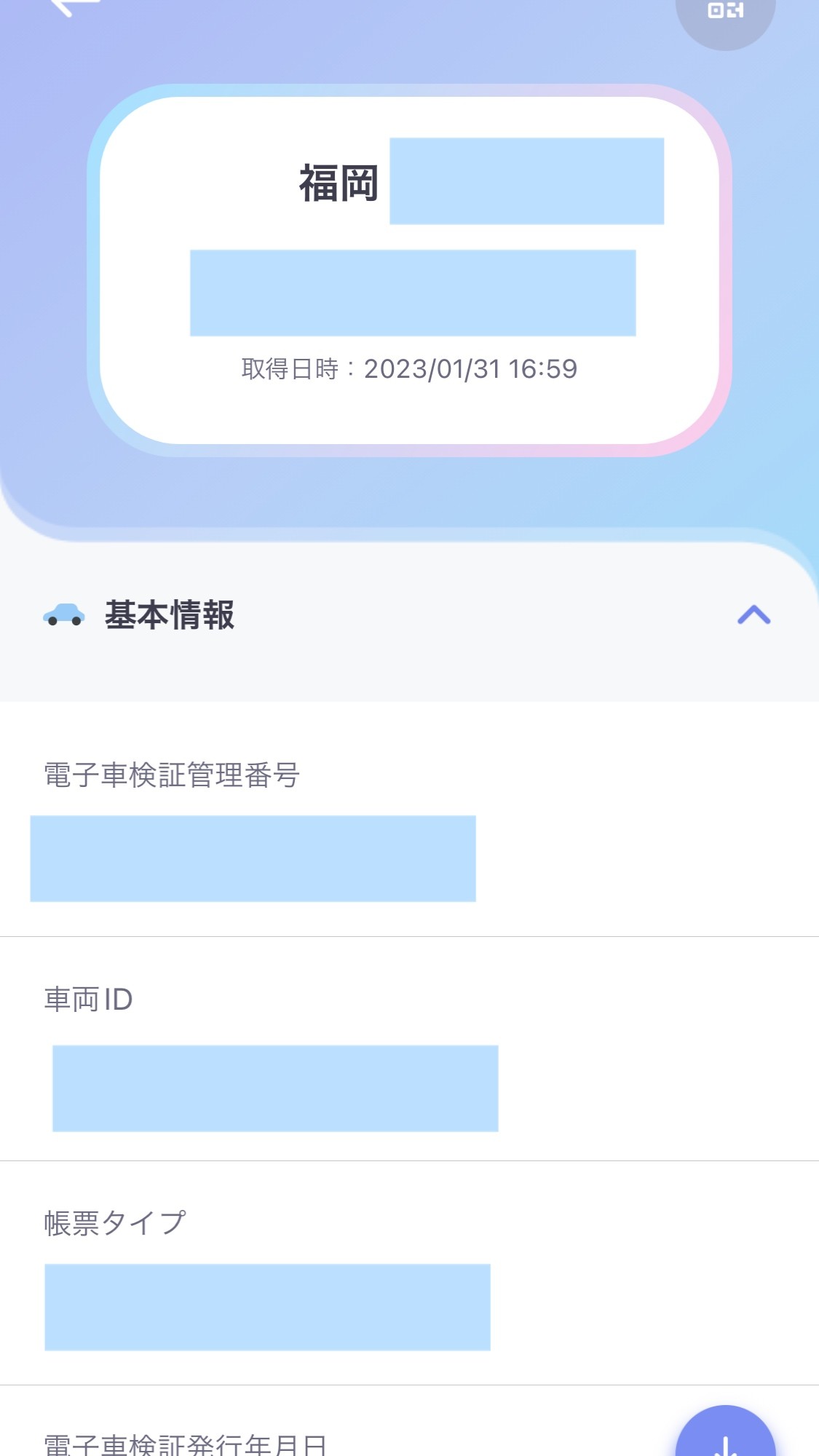Collapse the 基本情報 section

(x=753, y=615)
